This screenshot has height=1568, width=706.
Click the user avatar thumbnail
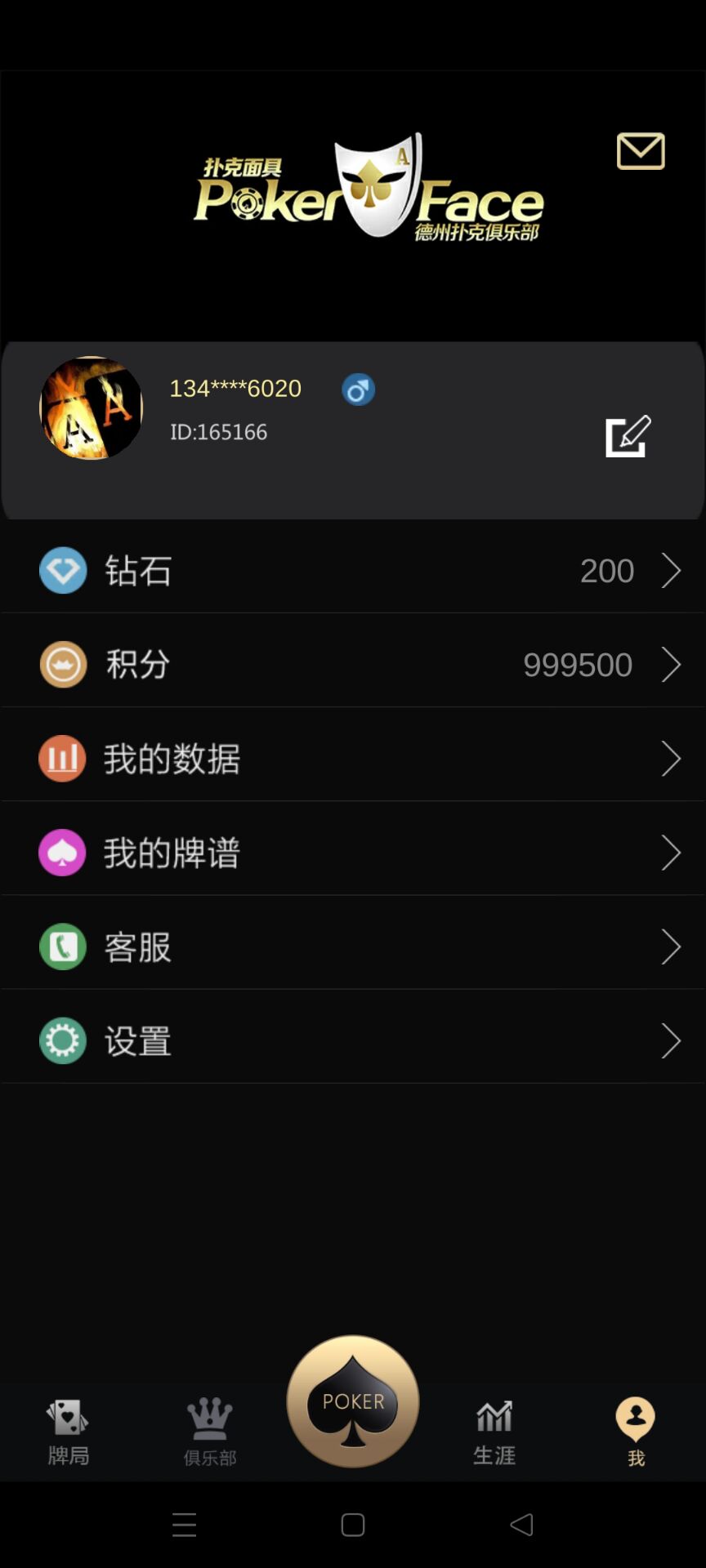point(91,408)
